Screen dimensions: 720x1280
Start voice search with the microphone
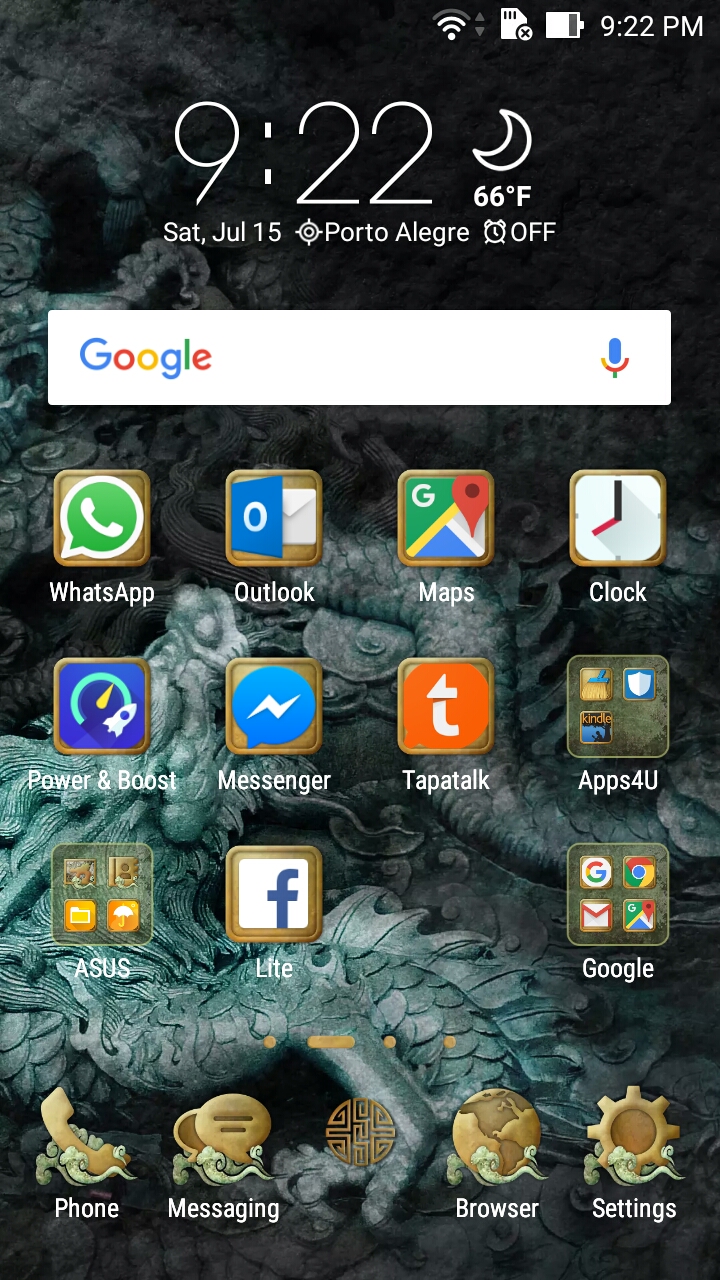point(615,357)
